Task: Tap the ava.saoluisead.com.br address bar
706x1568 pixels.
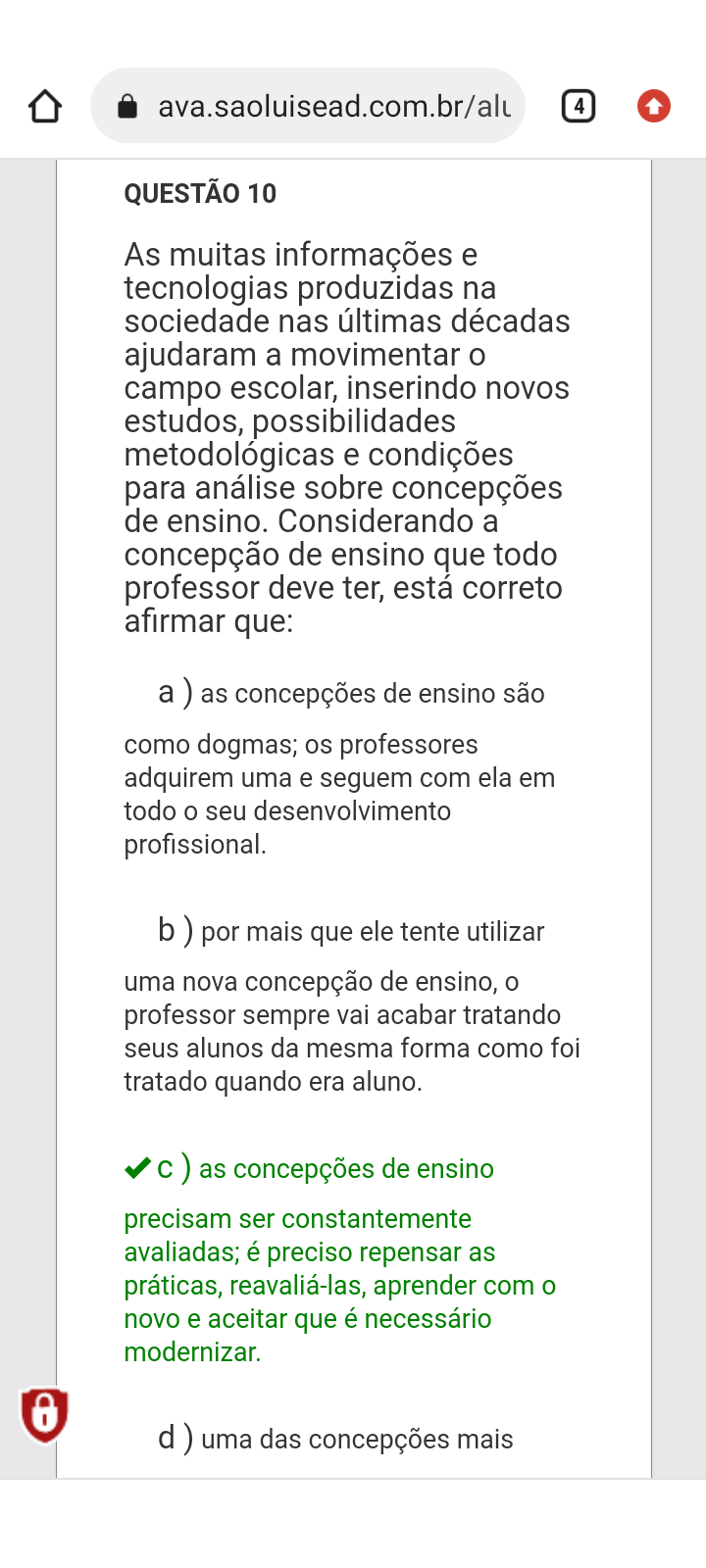Action: [x=308, y=106]
